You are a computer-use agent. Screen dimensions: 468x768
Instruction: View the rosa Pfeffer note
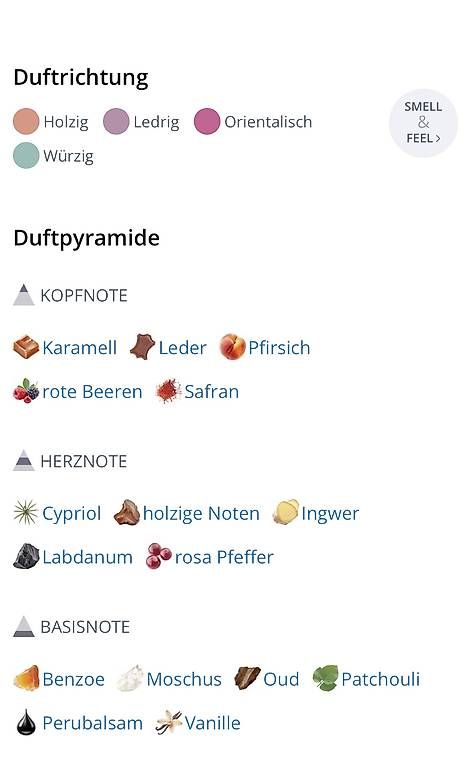pos(210,557)
